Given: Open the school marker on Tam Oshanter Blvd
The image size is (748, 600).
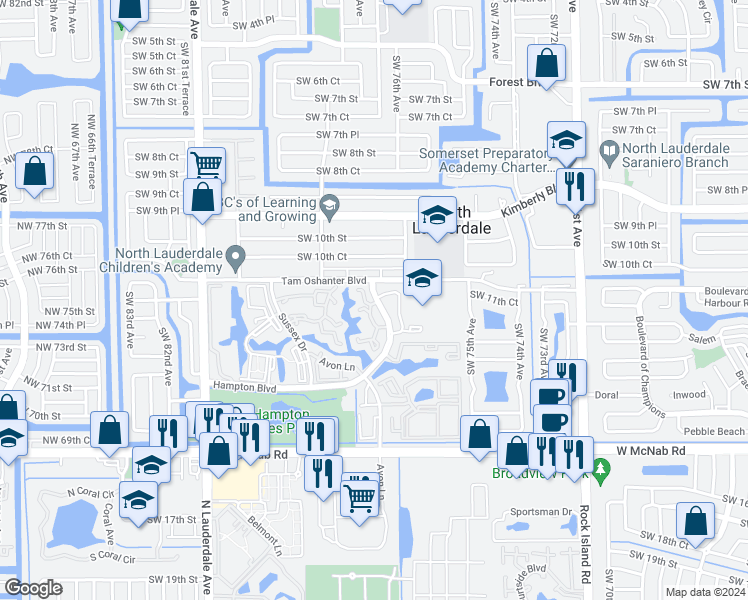Looking at the screenshot, I should (422, 277).
